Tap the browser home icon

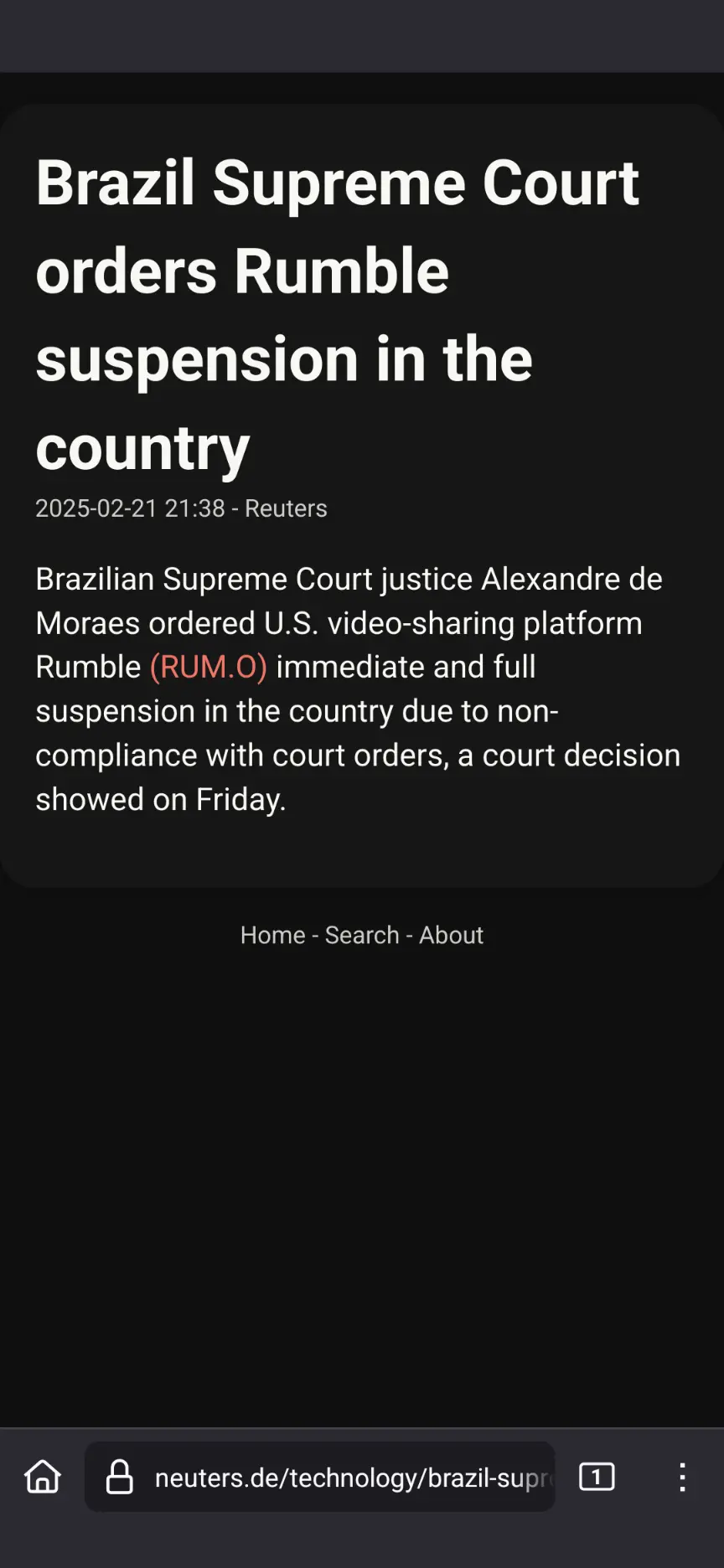(43, 1477)
